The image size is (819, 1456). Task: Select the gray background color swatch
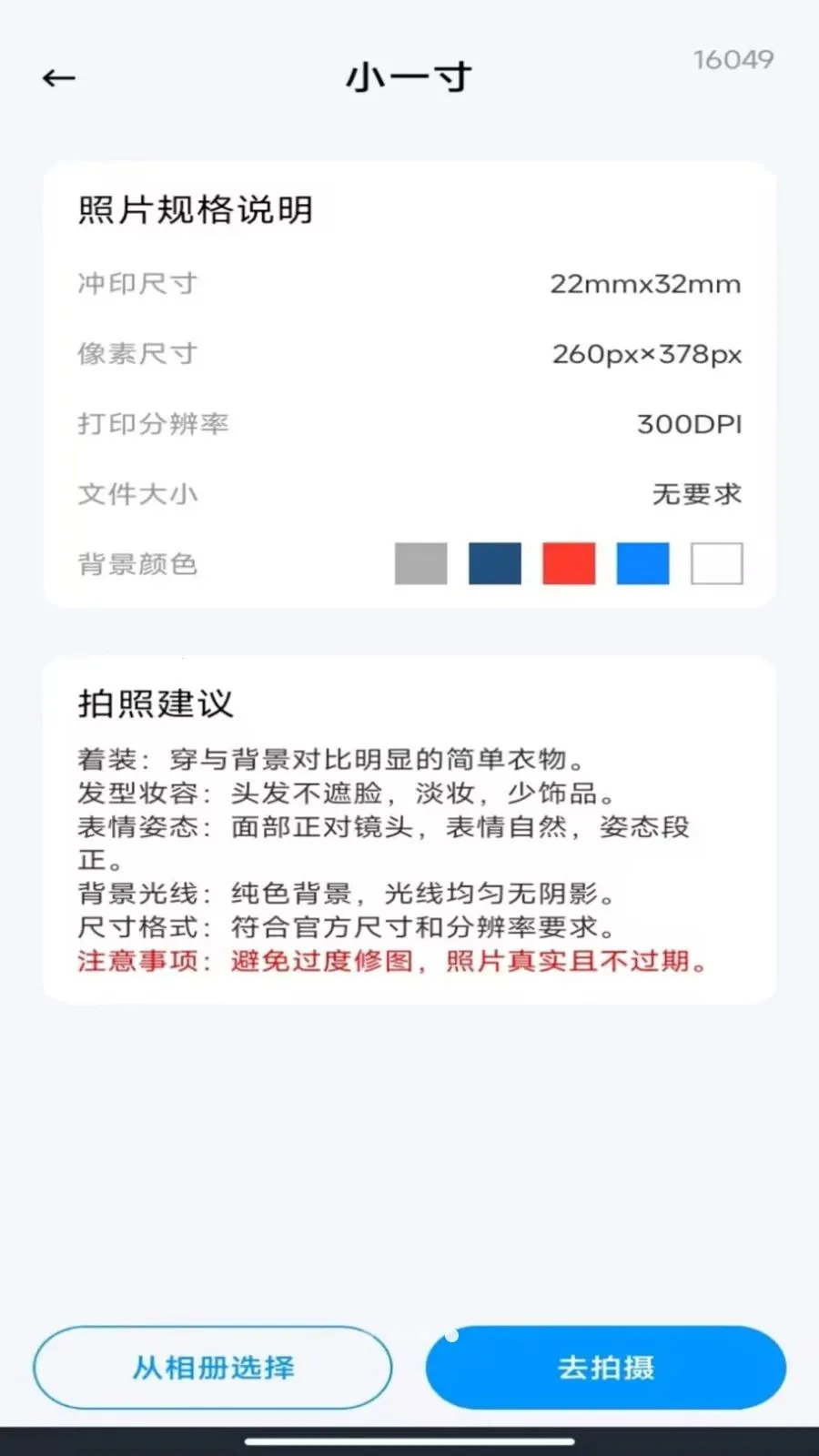coord(420,564)
